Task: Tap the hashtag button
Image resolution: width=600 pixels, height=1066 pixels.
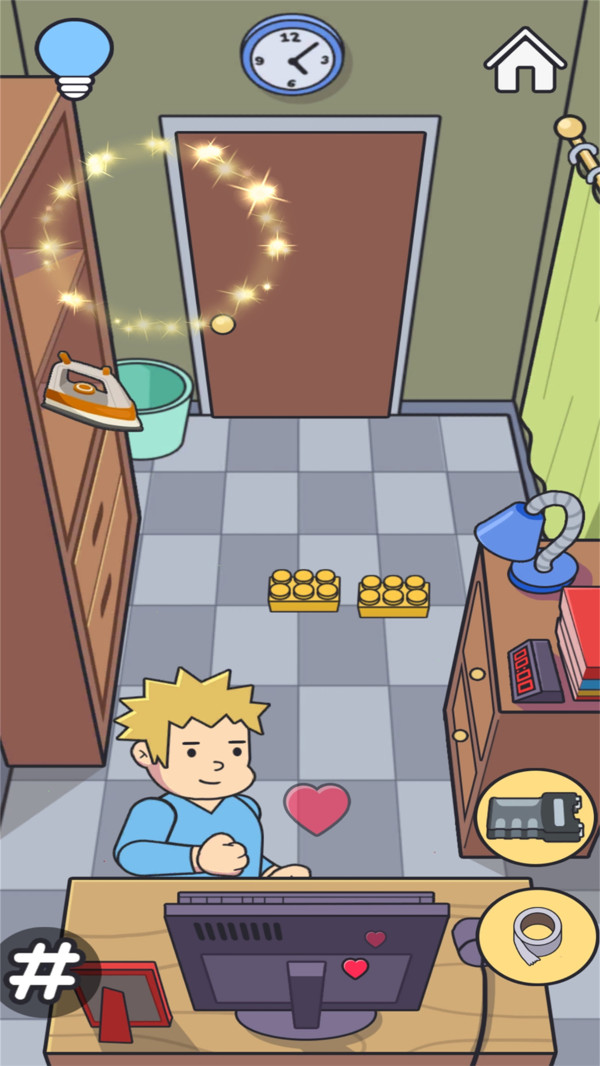Action: tap(44, 970)
